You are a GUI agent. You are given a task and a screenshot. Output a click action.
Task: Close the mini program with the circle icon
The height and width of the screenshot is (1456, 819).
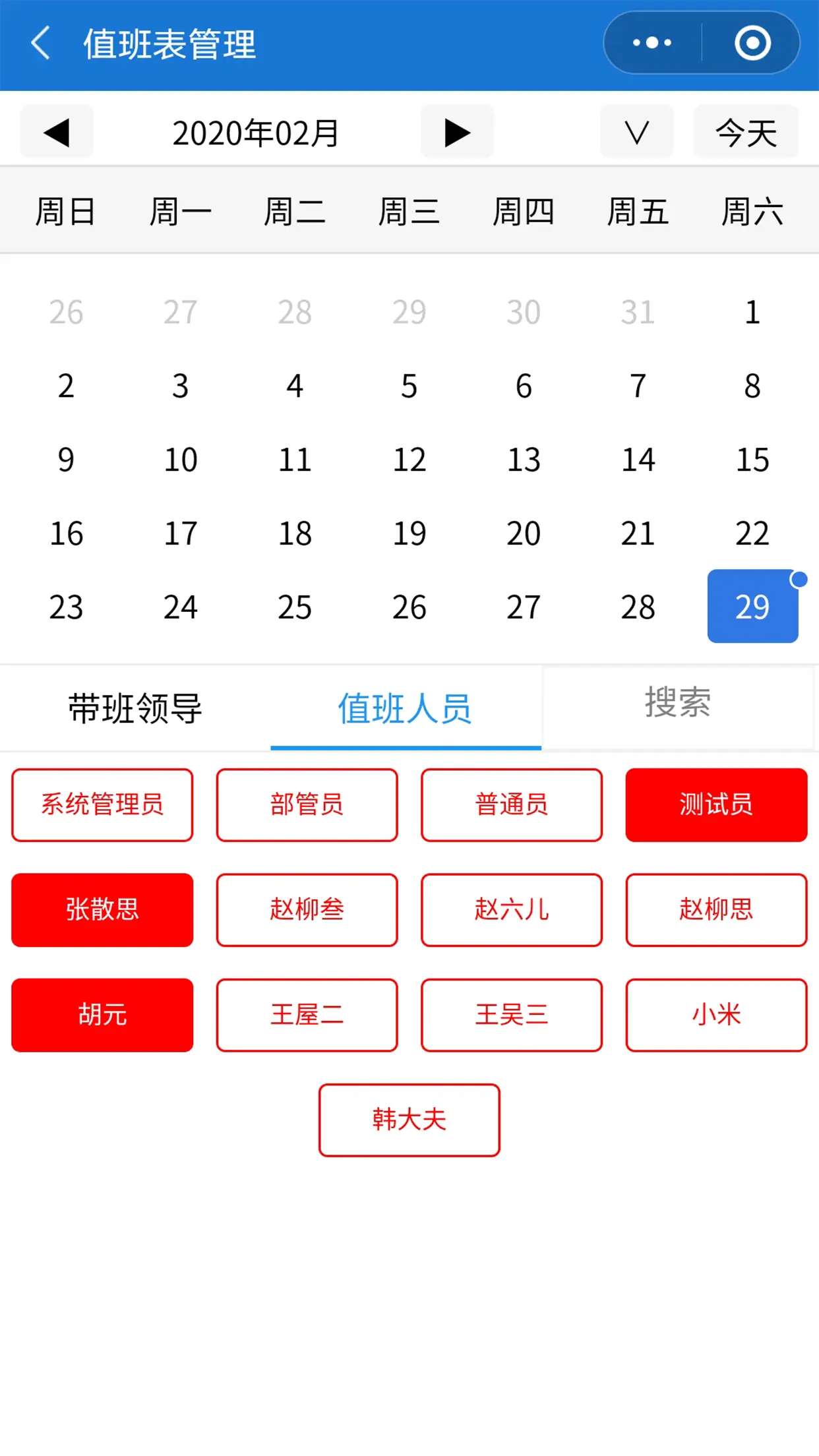[752, 43]
